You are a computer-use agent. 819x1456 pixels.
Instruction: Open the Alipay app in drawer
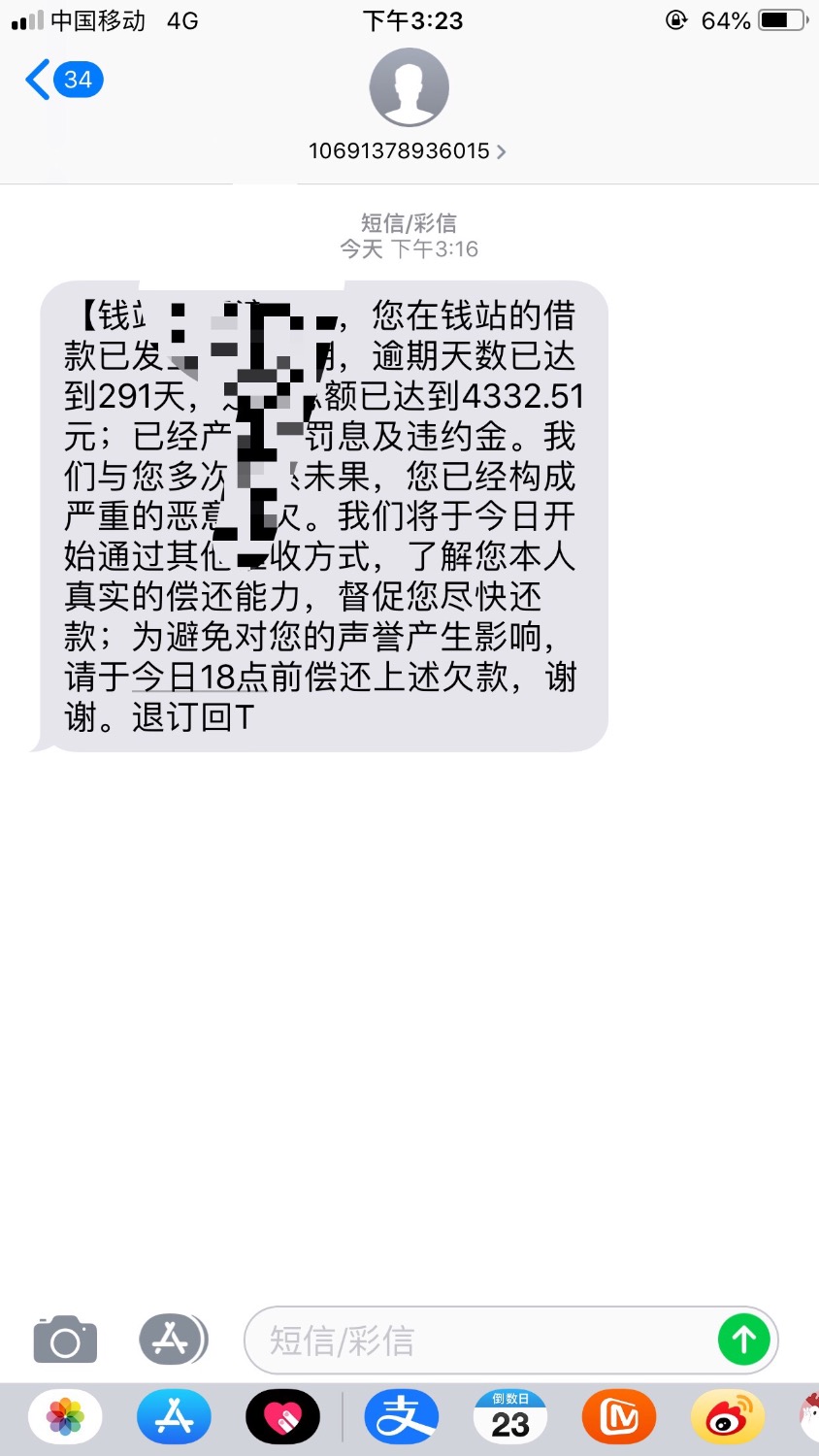coord(401,1417)
